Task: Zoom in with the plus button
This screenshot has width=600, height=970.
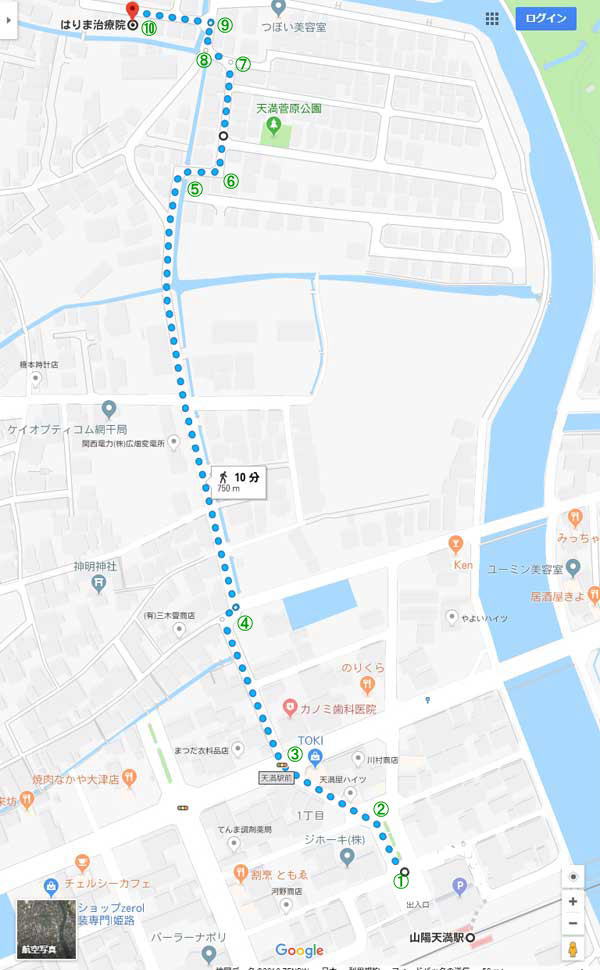Action: (x=573, y=902)
